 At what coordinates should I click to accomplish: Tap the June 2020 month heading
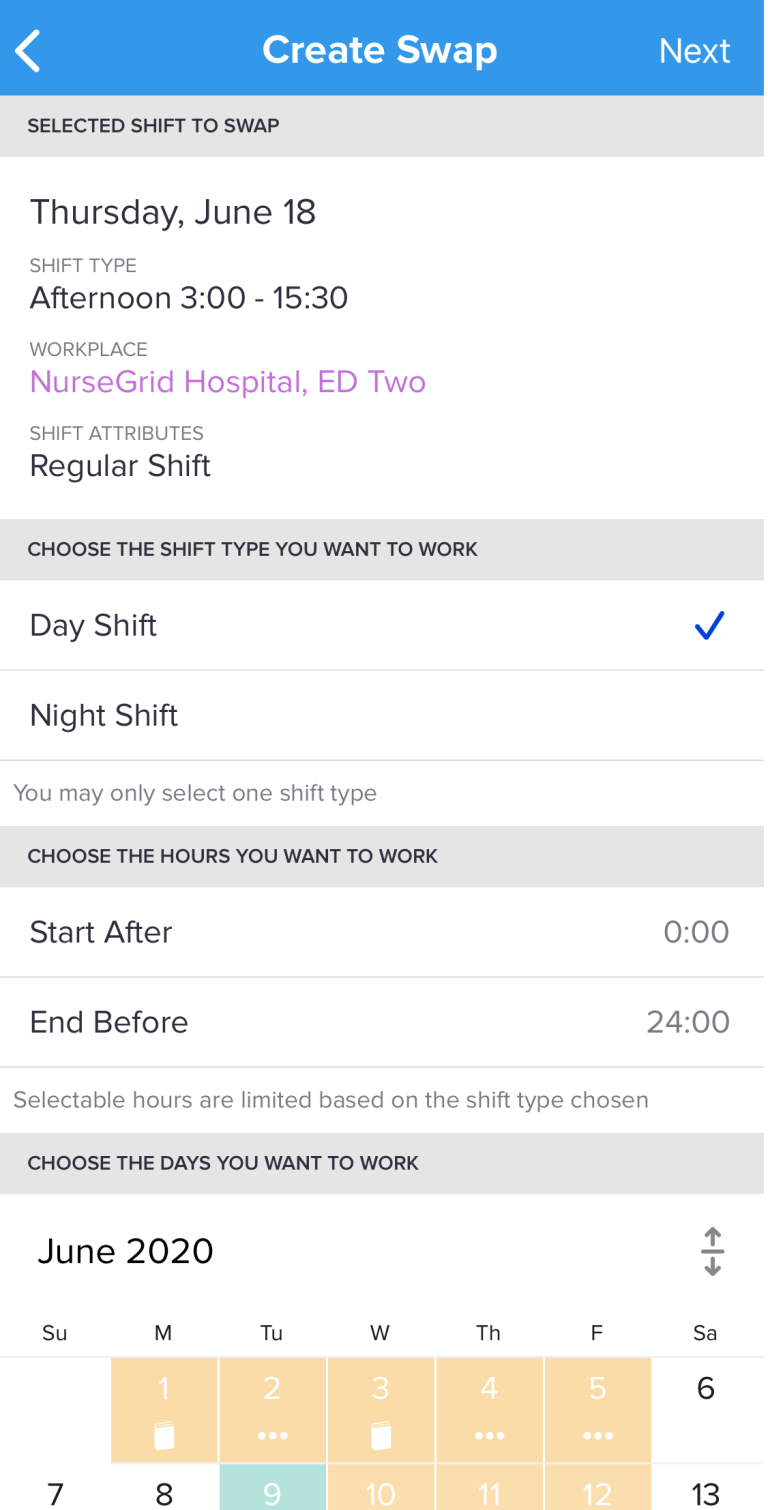[125, 1250]
